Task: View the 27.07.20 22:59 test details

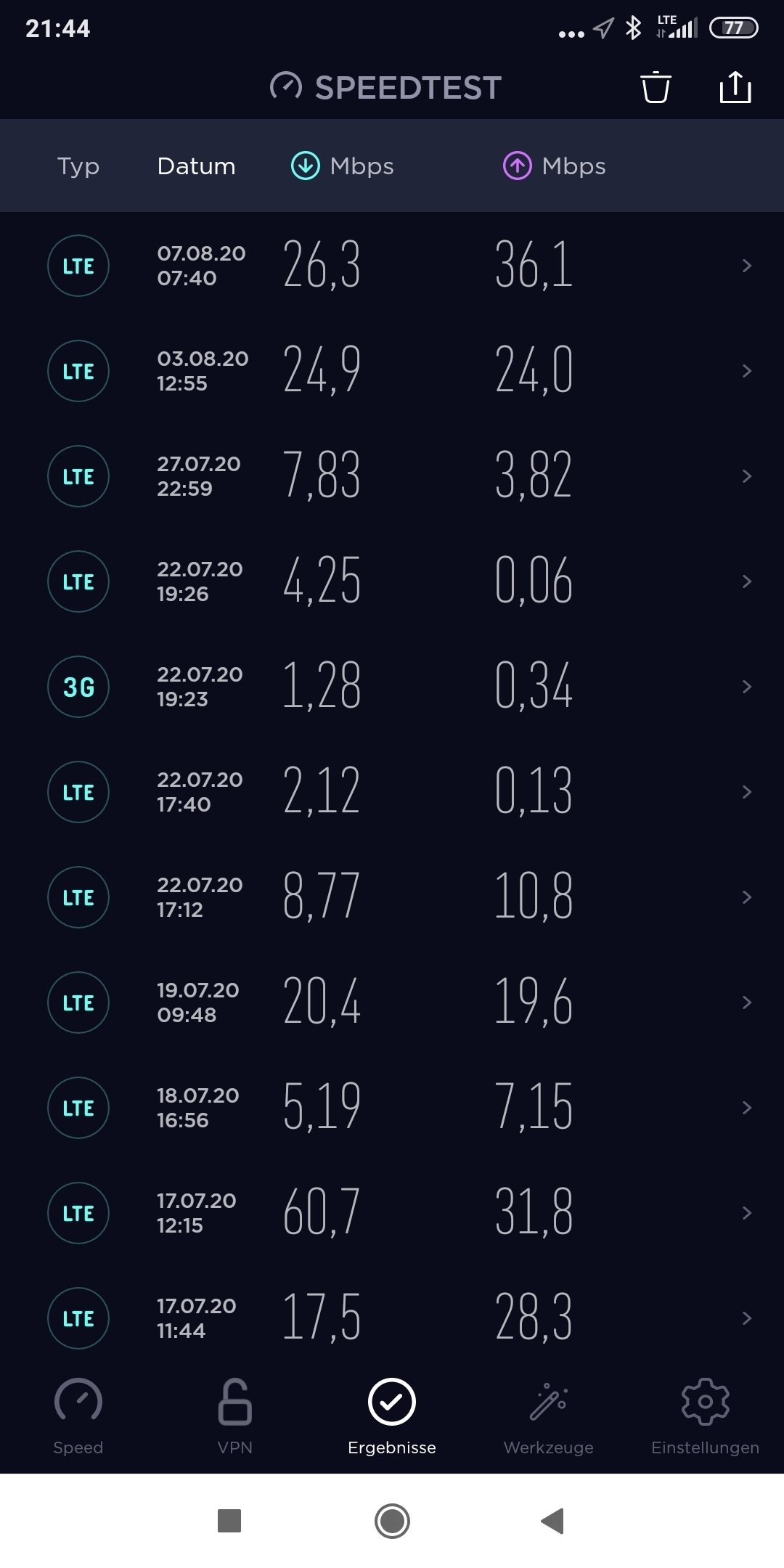Action: 392,476
